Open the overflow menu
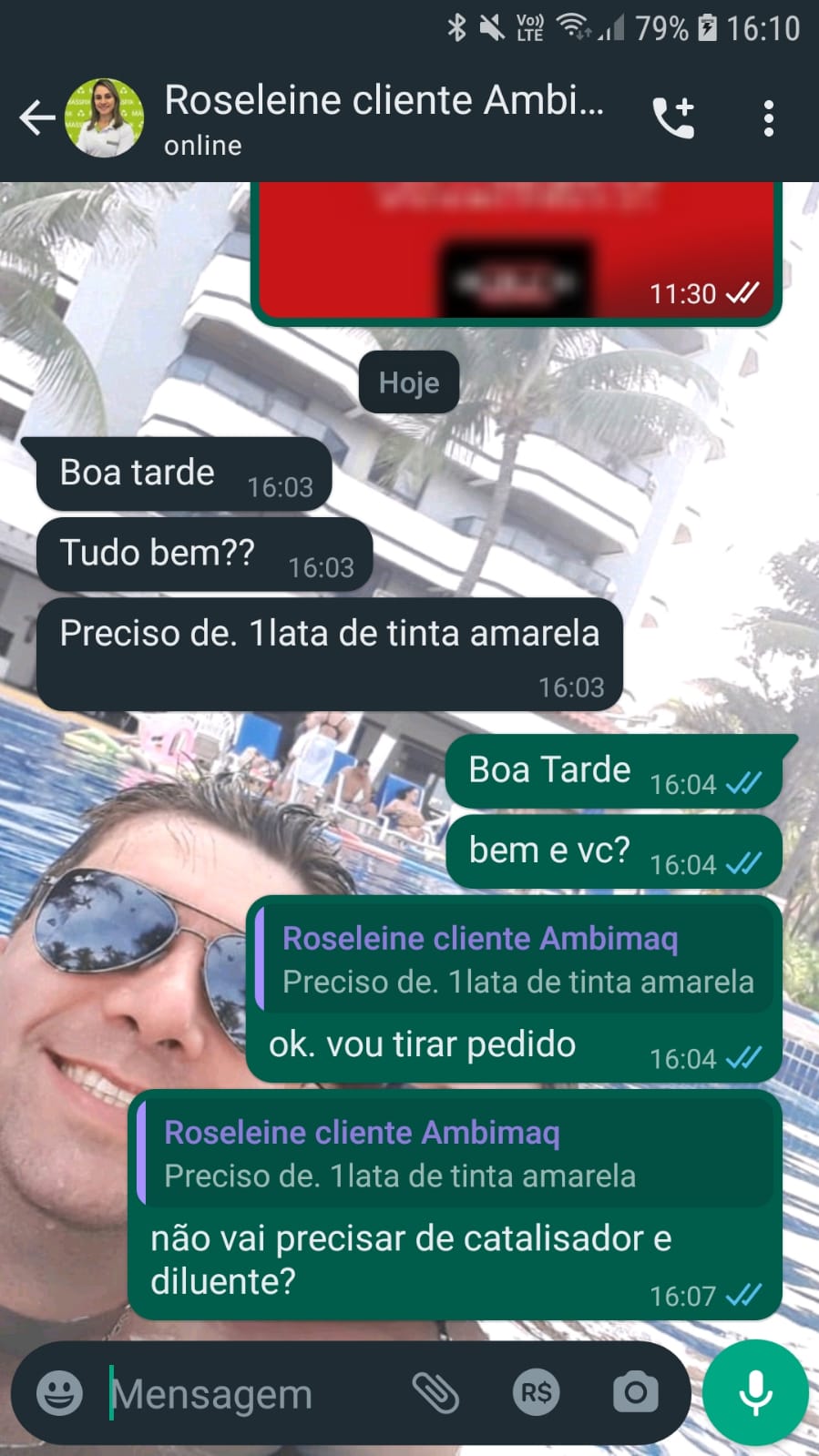819x1456 pixels. [x=768, y=118]
